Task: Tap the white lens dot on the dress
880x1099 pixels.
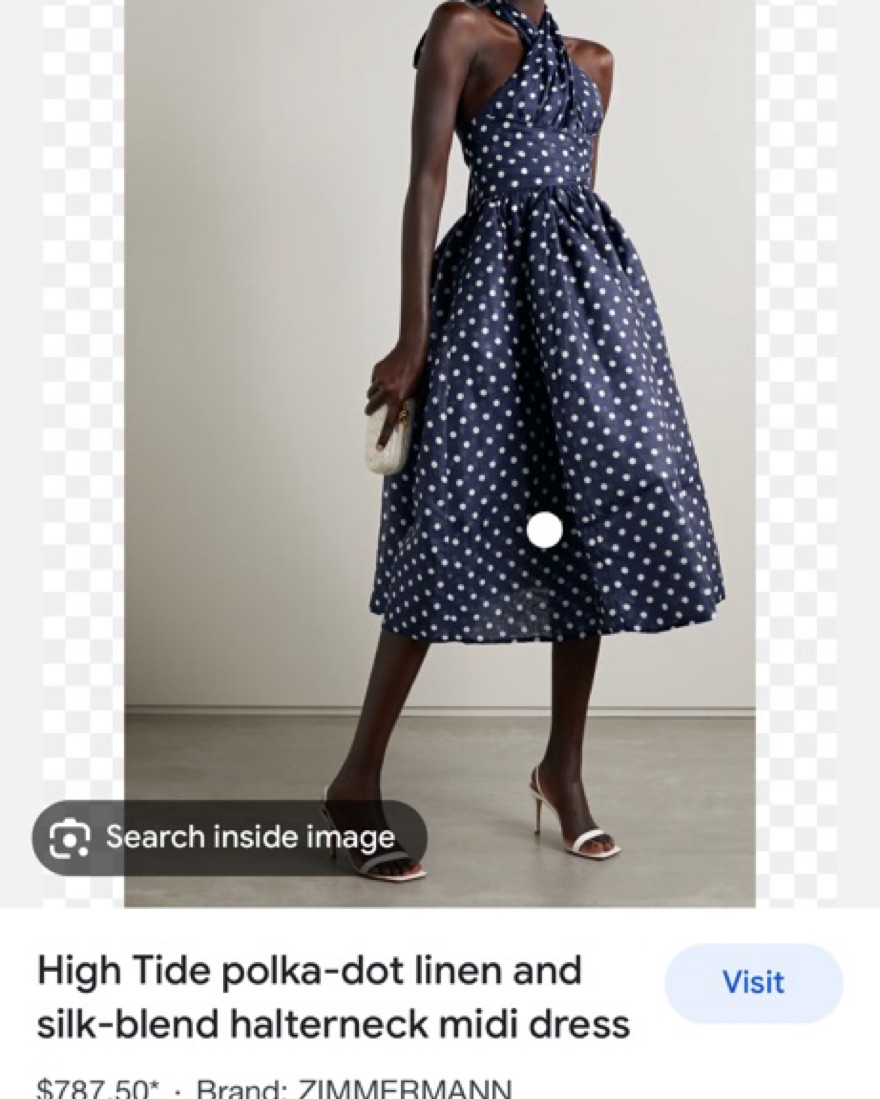Action: point(544,530)
